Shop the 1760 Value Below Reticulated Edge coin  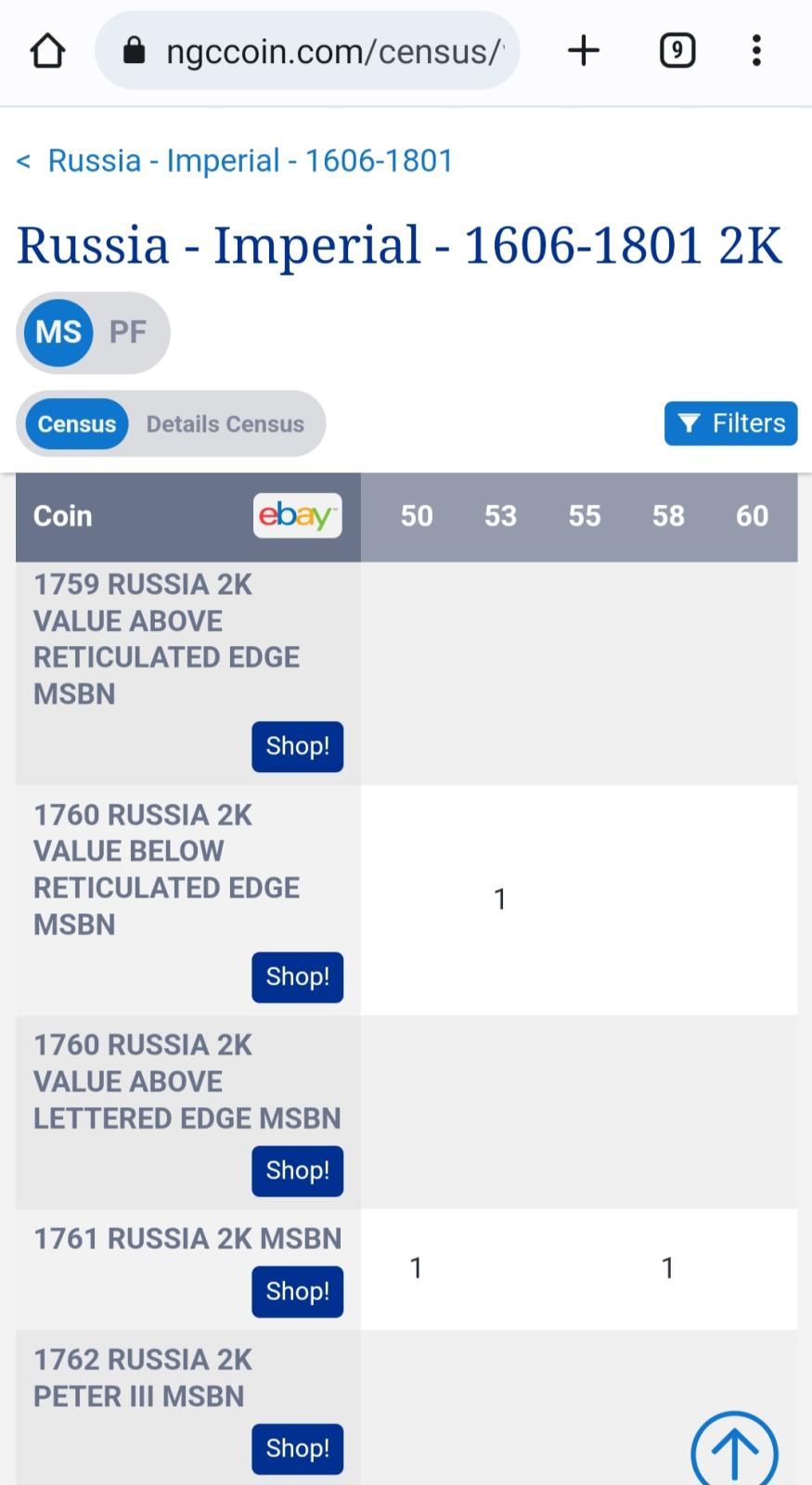click(x=297, y=977)
